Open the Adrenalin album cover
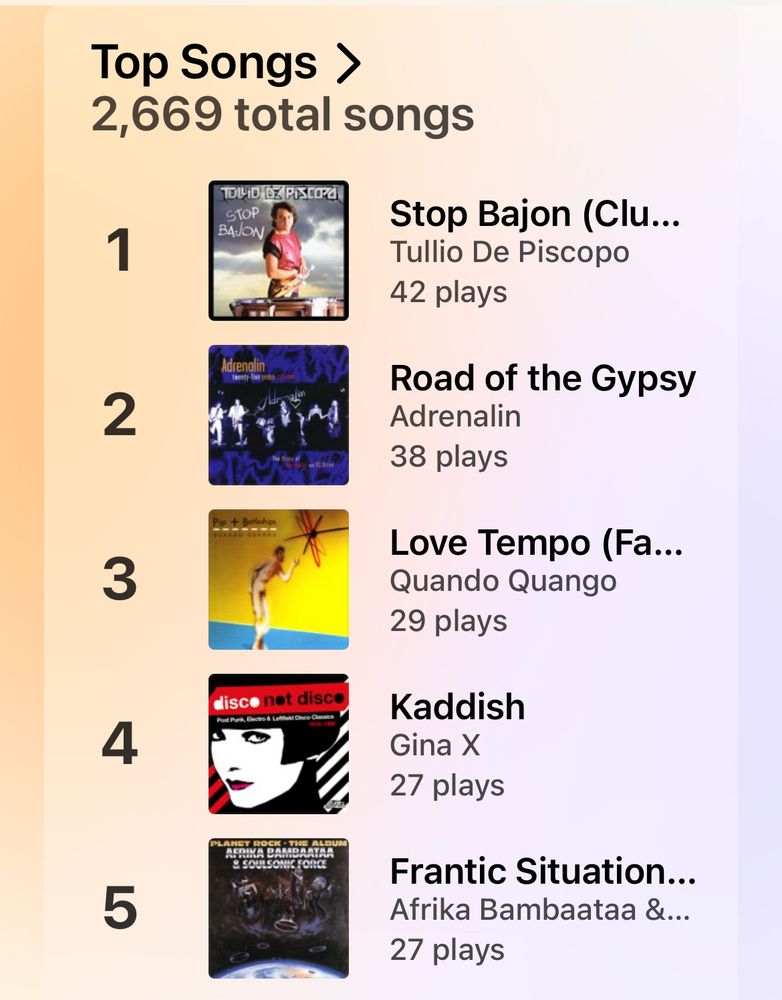The height and width of the screenshot is (1000, 782). tap(278, 411)
